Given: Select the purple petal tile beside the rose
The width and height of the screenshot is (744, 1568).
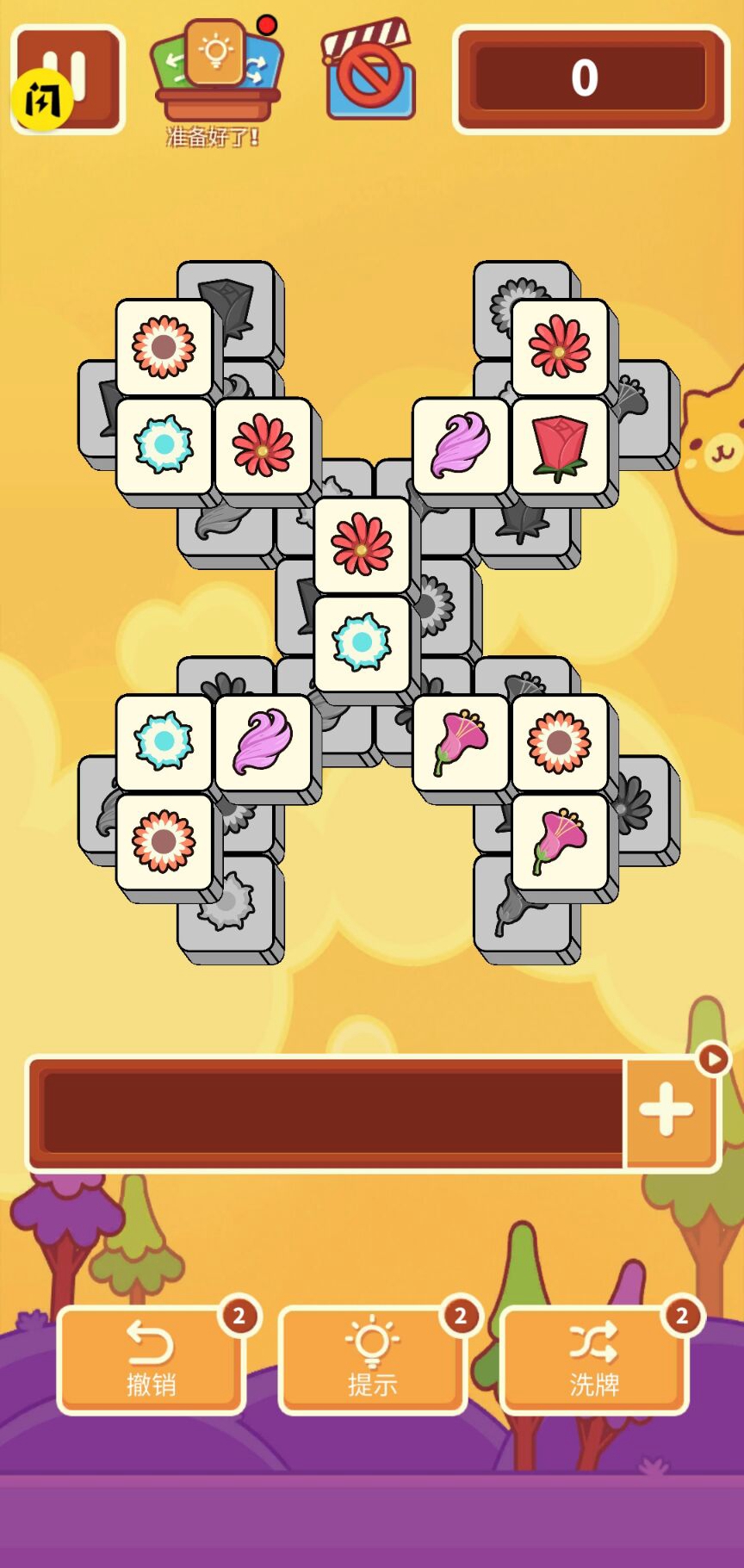Looking at the screenshot, I should [461, 446].
